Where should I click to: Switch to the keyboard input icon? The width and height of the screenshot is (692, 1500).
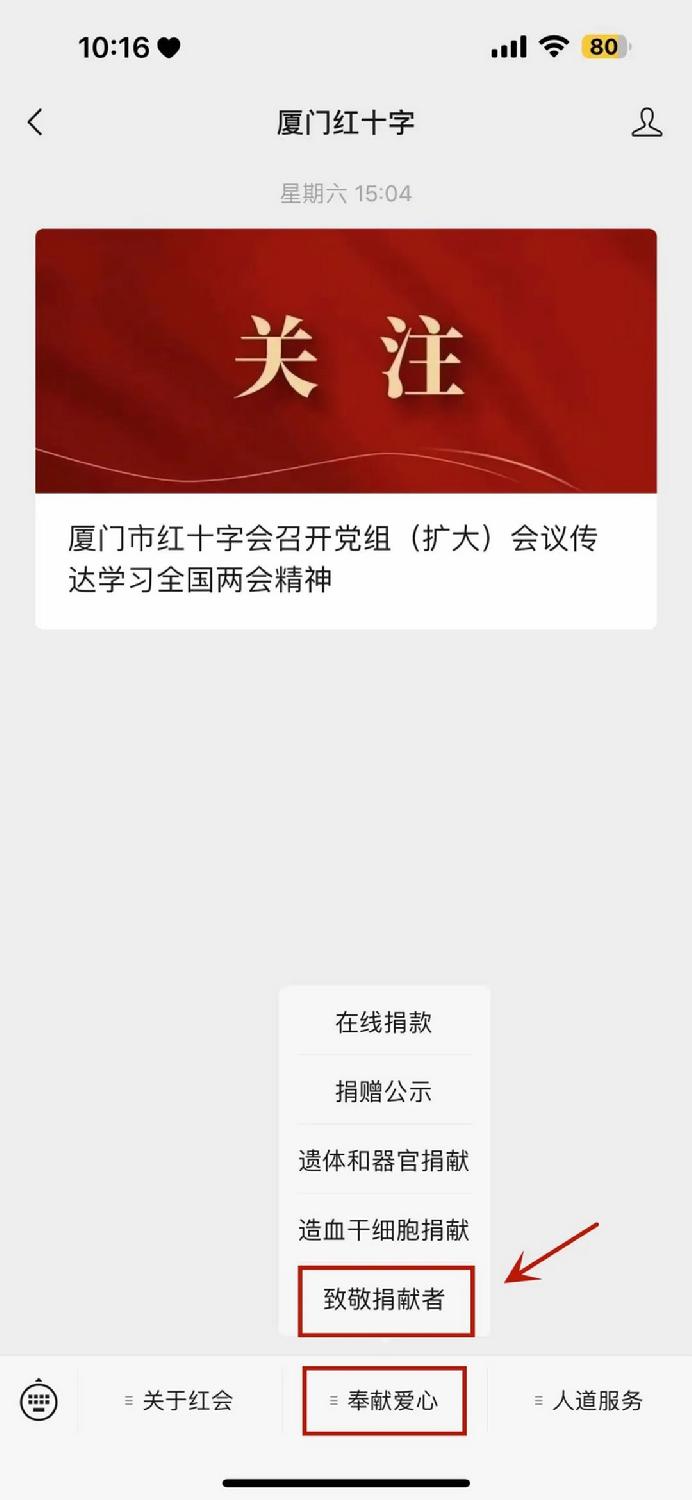pos(39,1400)
